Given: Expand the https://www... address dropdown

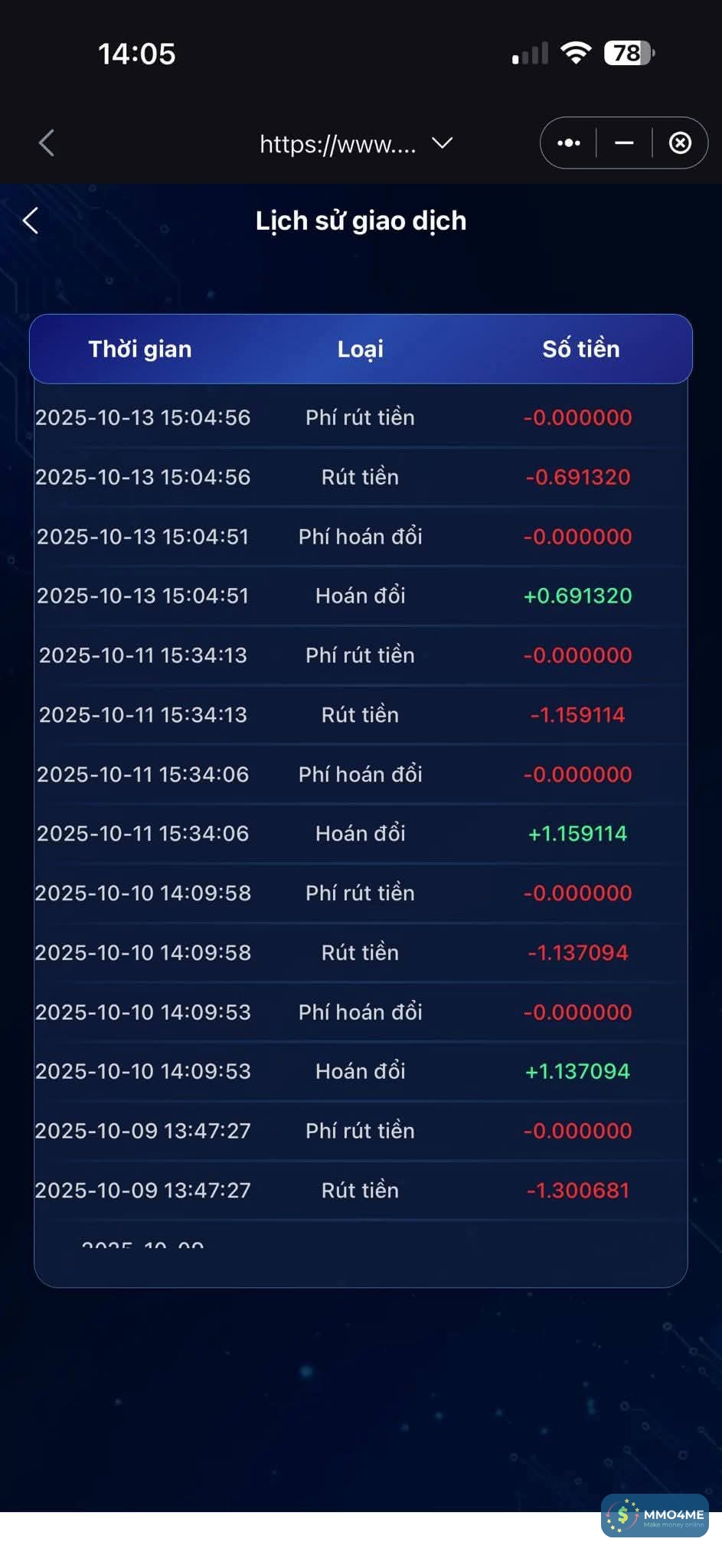Looking at the screenshot, I should click(442, 143).
